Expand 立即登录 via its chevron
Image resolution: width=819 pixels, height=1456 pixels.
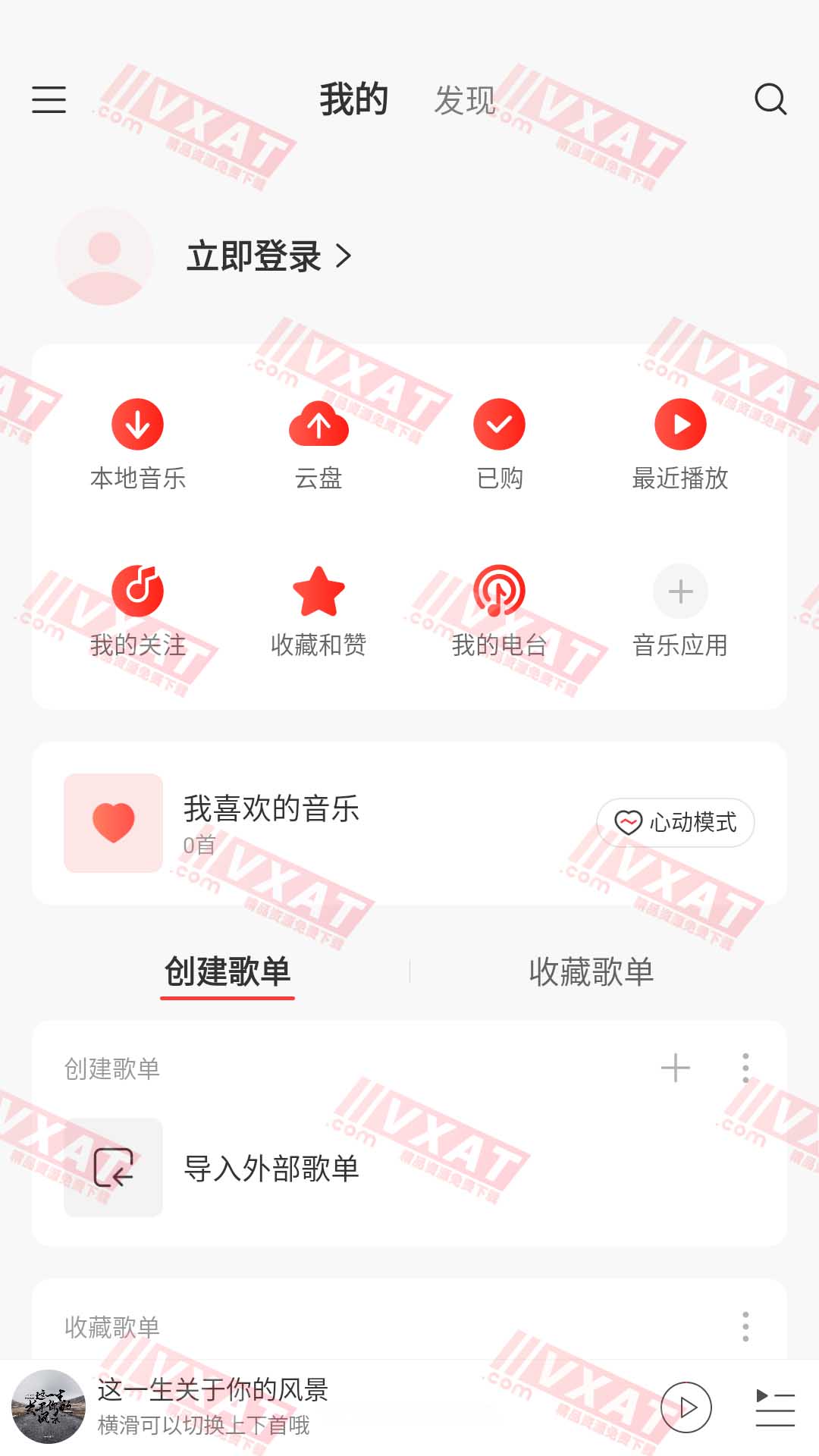pos(347,256)
